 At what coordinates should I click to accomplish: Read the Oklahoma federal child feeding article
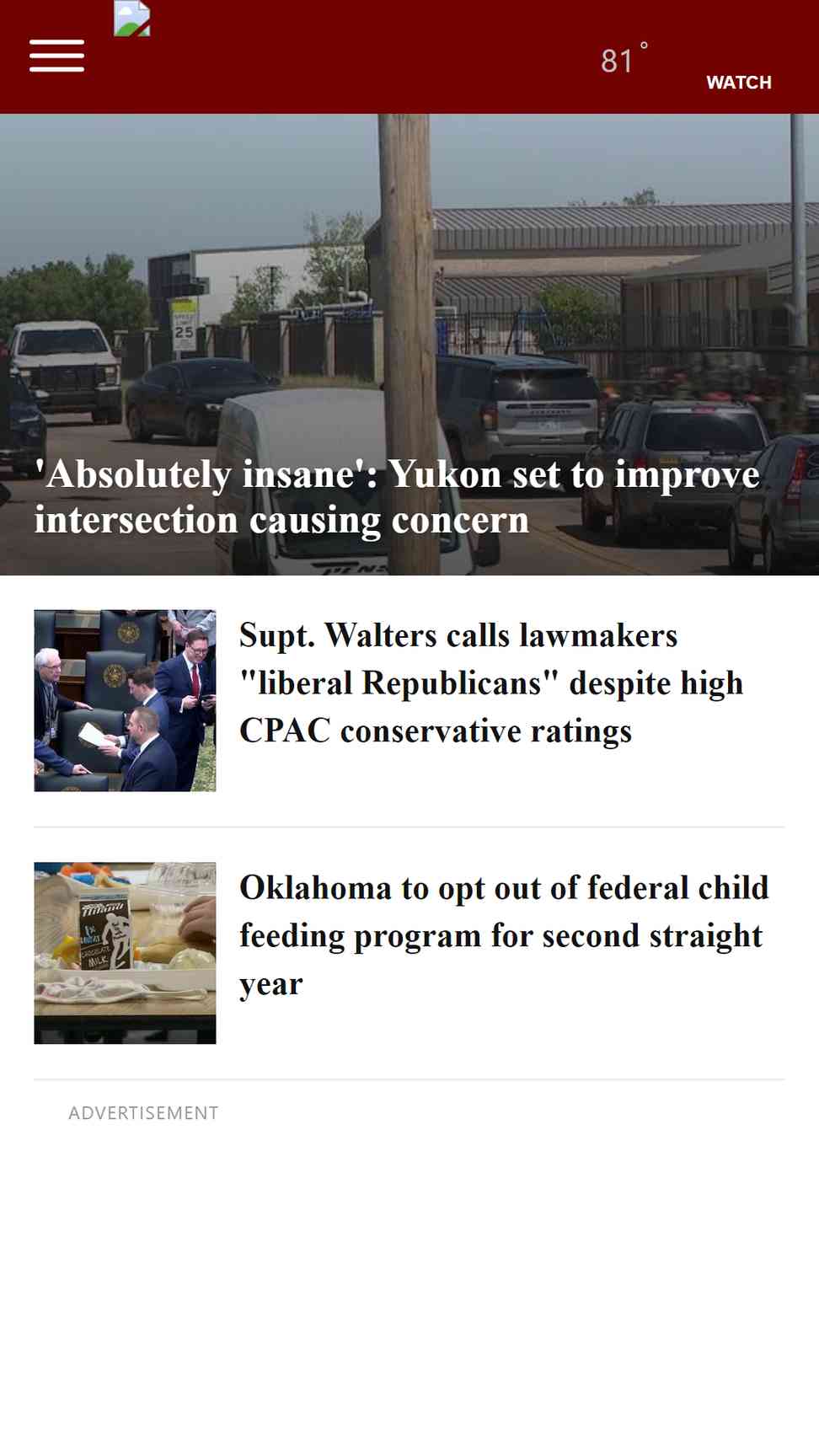(x=504, y=935)
